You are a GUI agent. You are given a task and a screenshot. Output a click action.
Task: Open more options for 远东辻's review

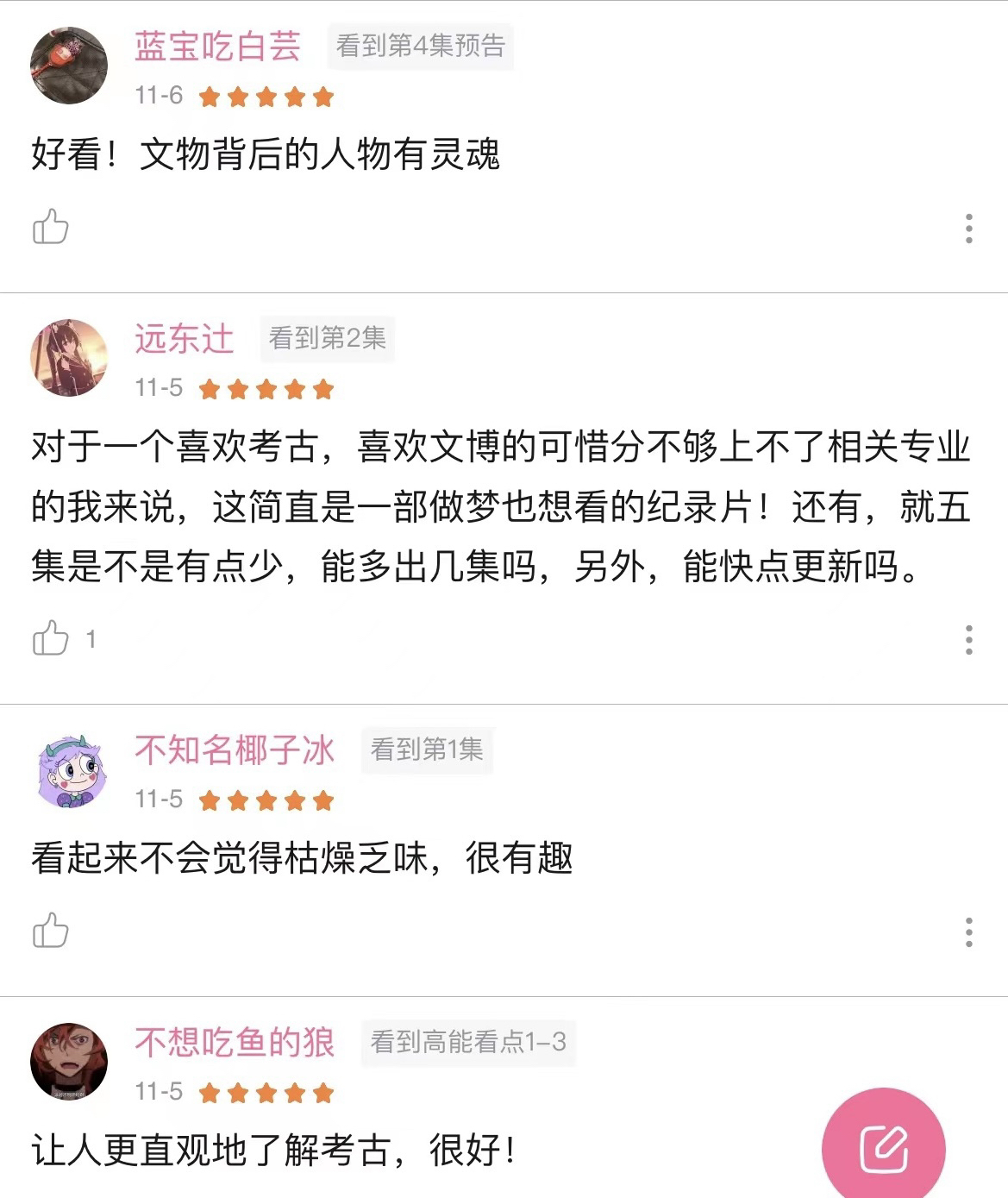(969, 640)
